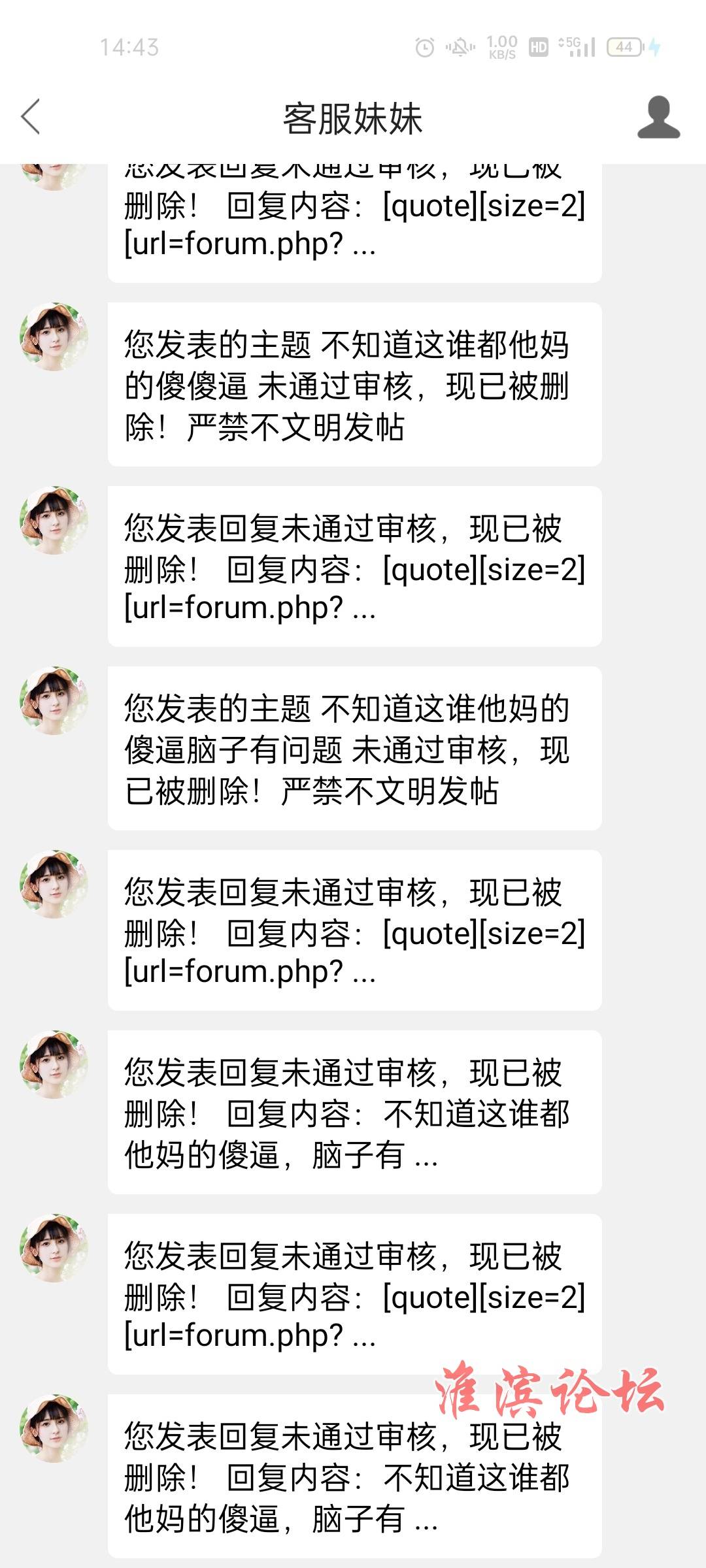This screenshot has width=706, height=1568.
Task: Tap sender avatar beside 不知道这谁都他妈的傻傻逼 message
Action: (54, 336)
